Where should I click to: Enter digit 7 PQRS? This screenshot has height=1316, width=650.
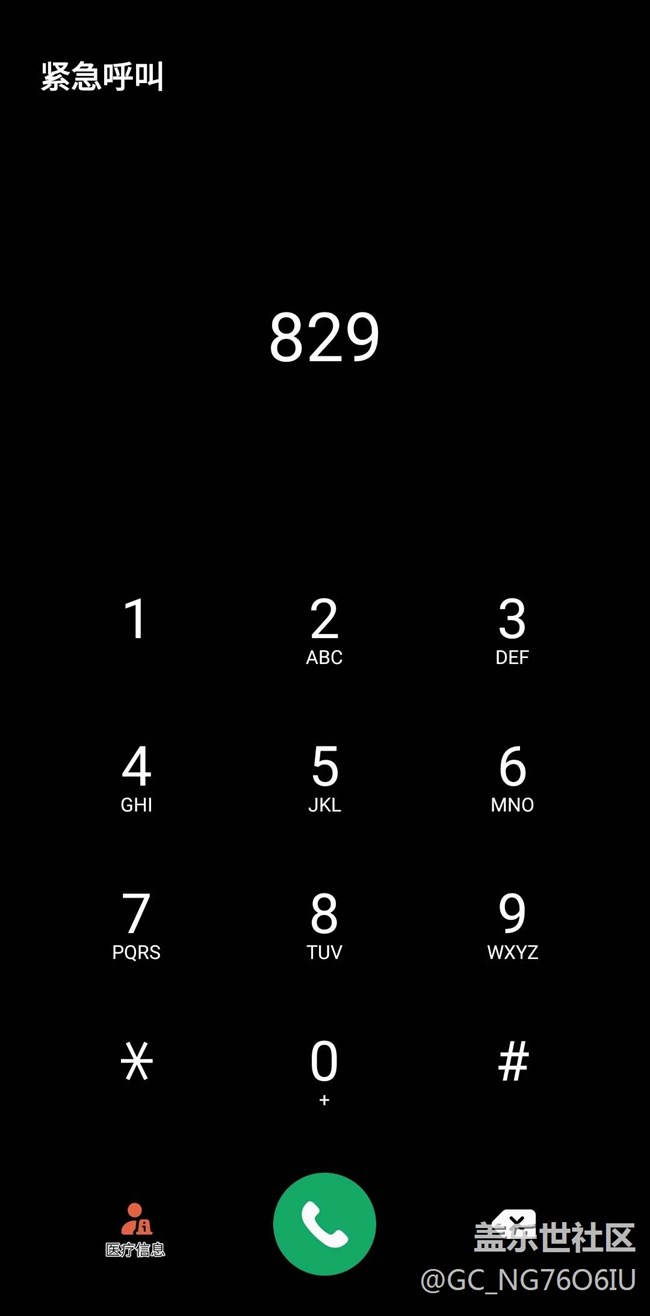tap(136, 925)
